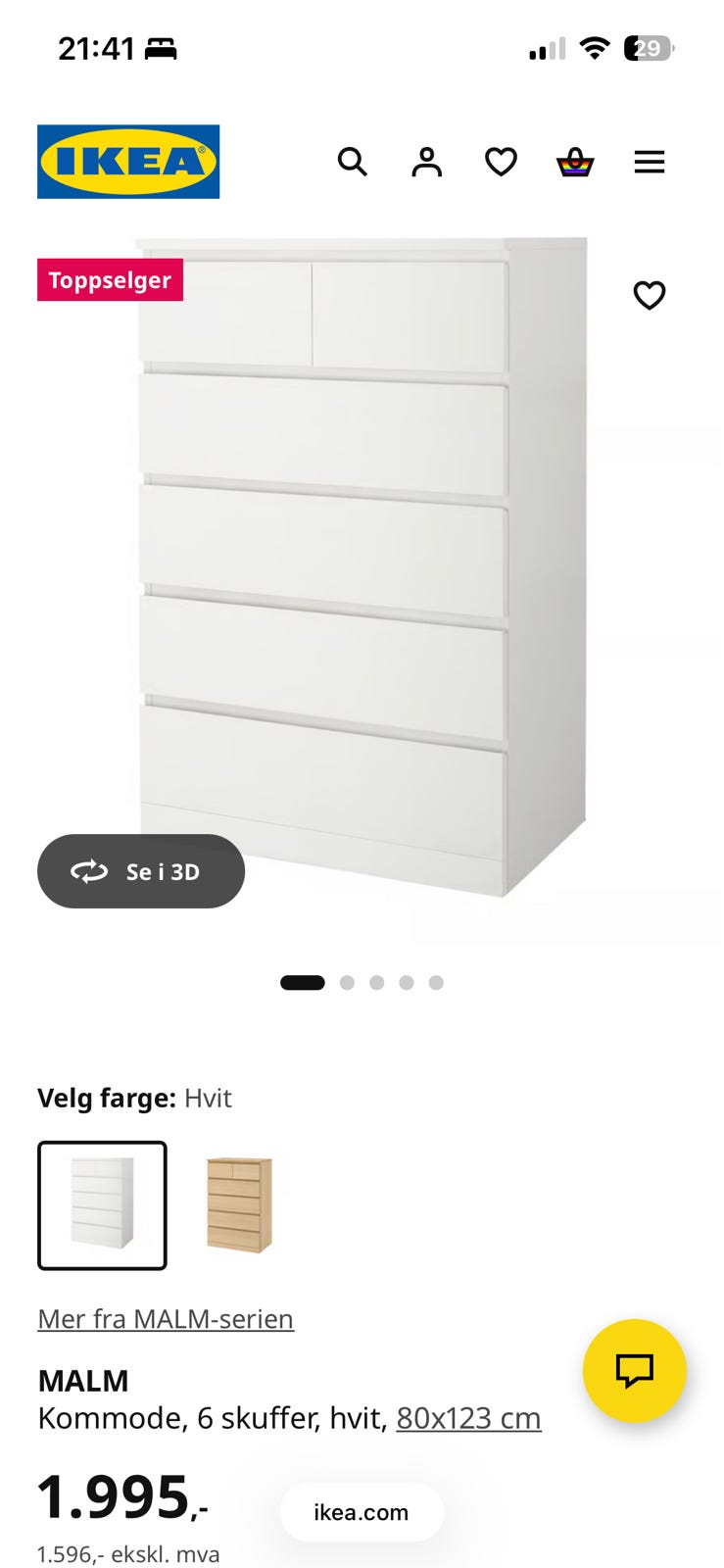724x1568 pixels.
Task: Open Mer fra MALM-serien link
Action: click(x=166, y=1319)
